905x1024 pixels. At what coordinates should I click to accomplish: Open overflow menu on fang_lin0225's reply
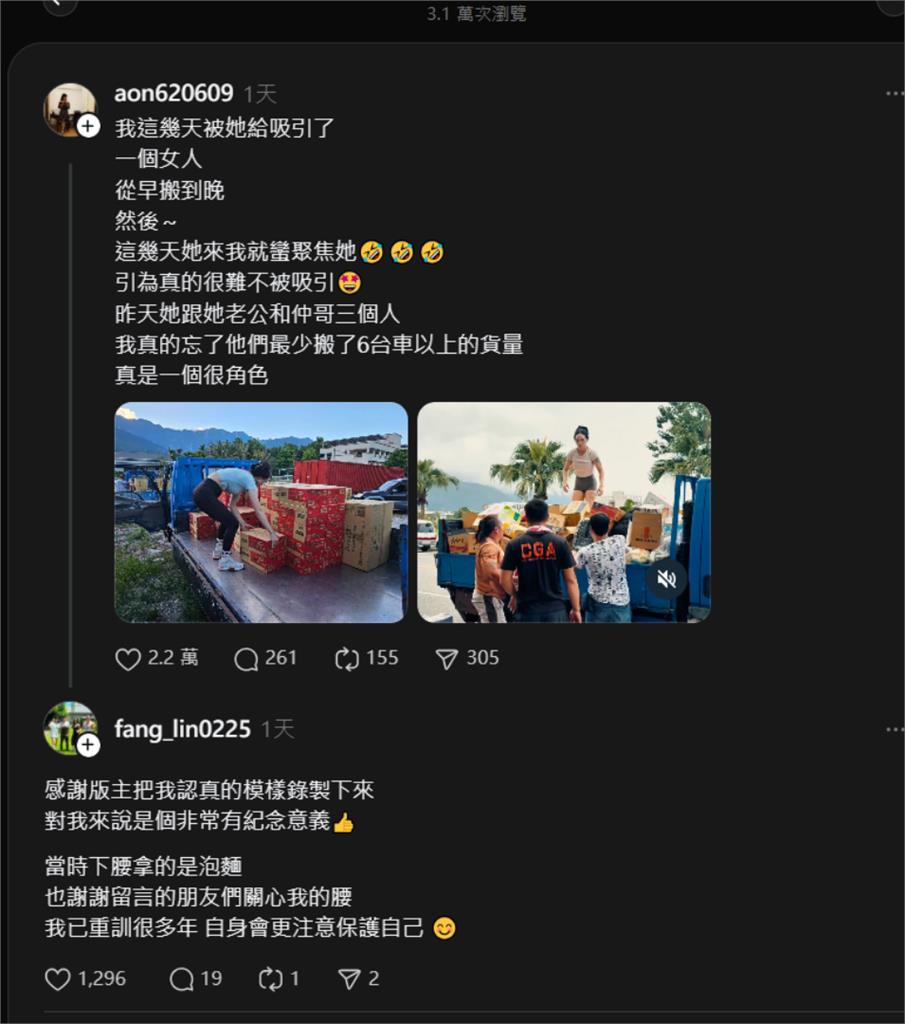(x=893, y=729)
